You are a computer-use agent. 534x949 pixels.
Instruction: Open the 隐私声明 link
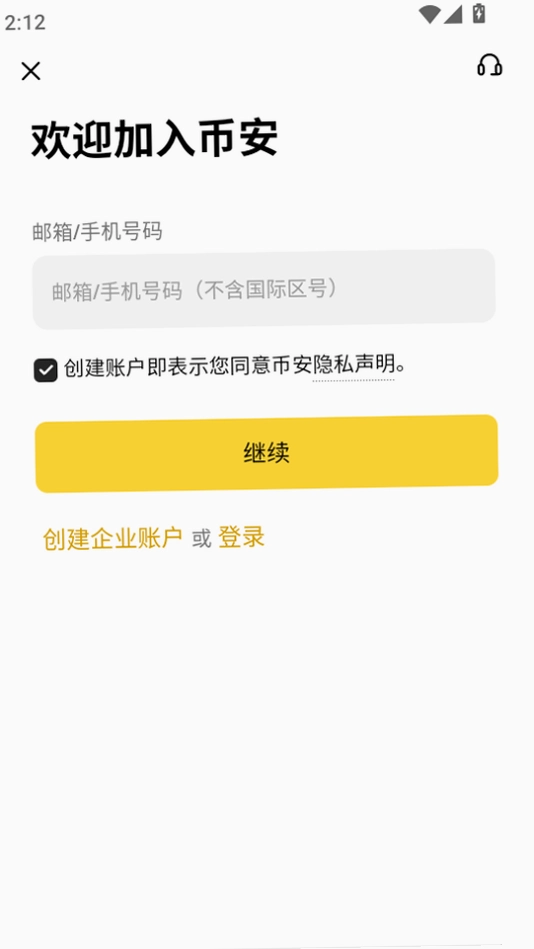(x=354, y=364)
